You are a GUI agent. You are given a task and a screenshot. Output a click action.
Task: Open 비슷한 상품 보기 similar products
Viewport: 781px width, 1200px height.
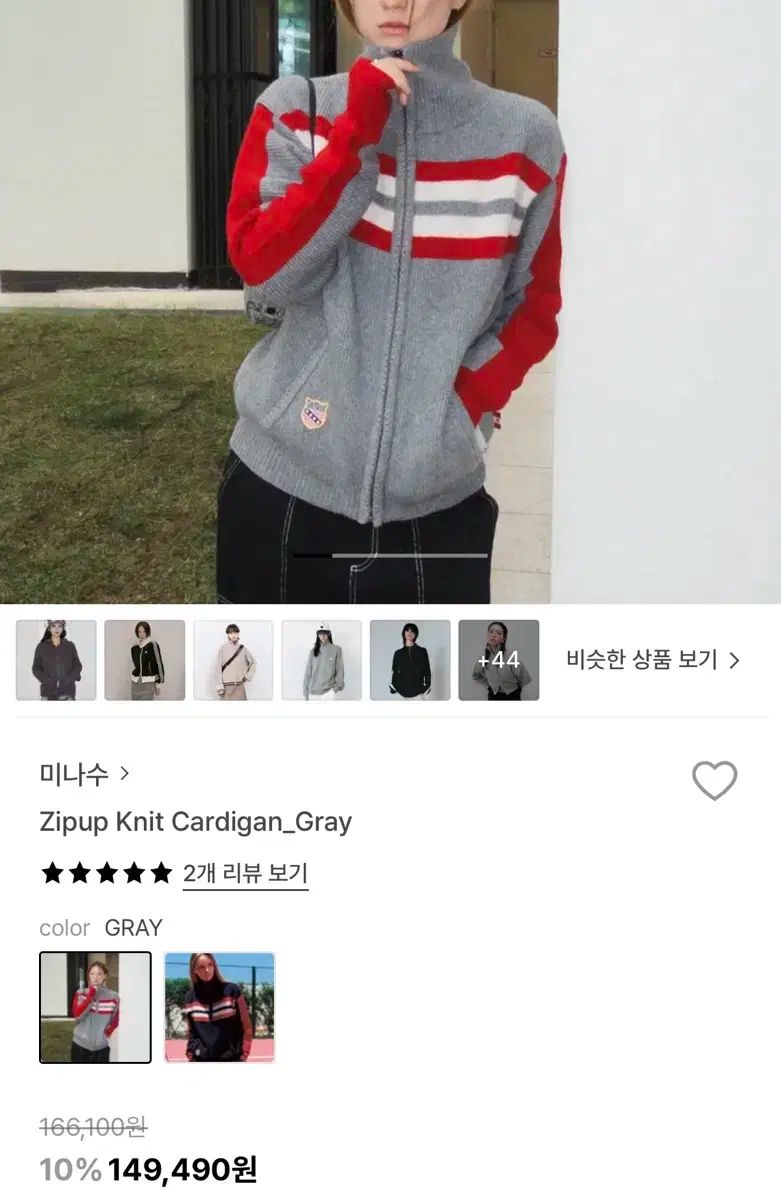coord(652,660)
